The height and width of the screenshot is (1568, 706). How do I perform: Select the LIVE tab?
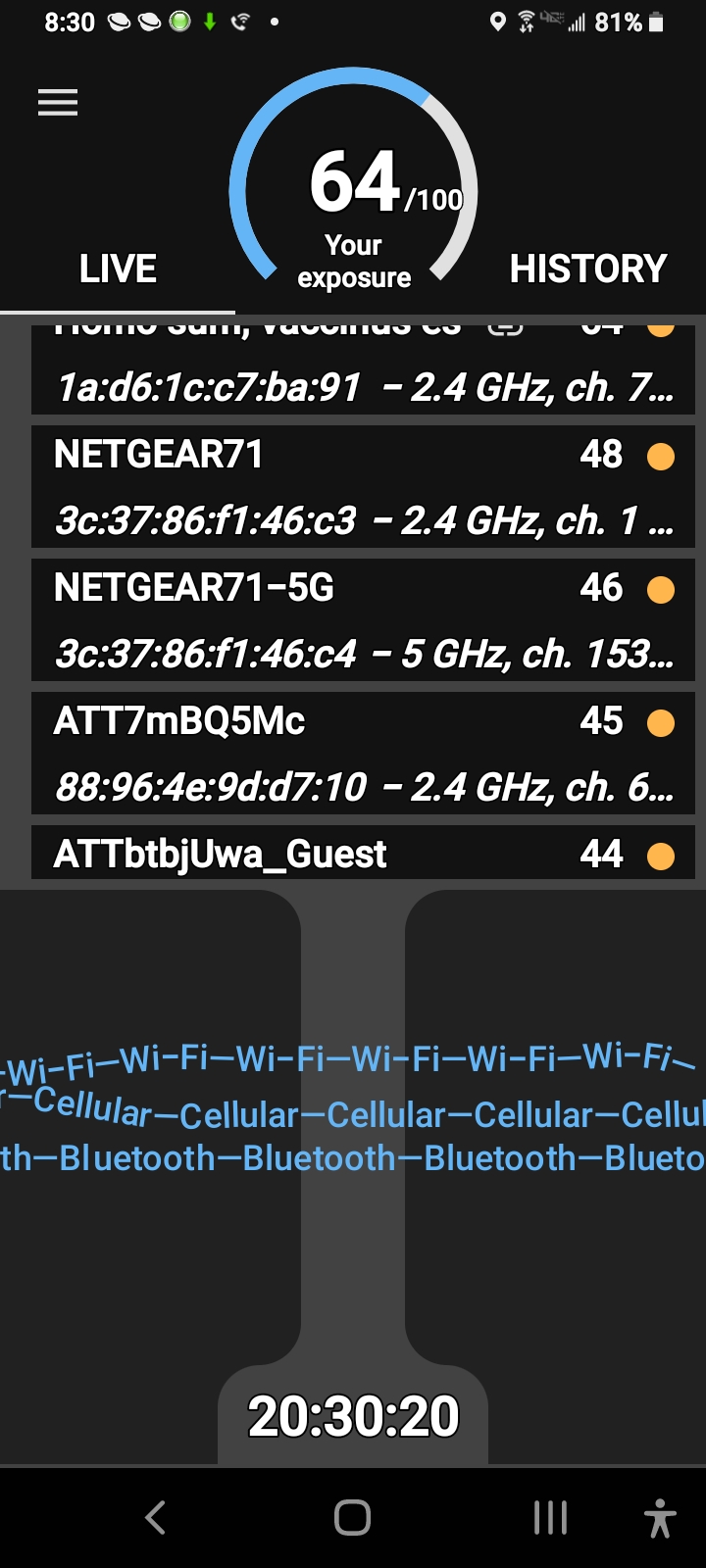(x=118, y=269)
